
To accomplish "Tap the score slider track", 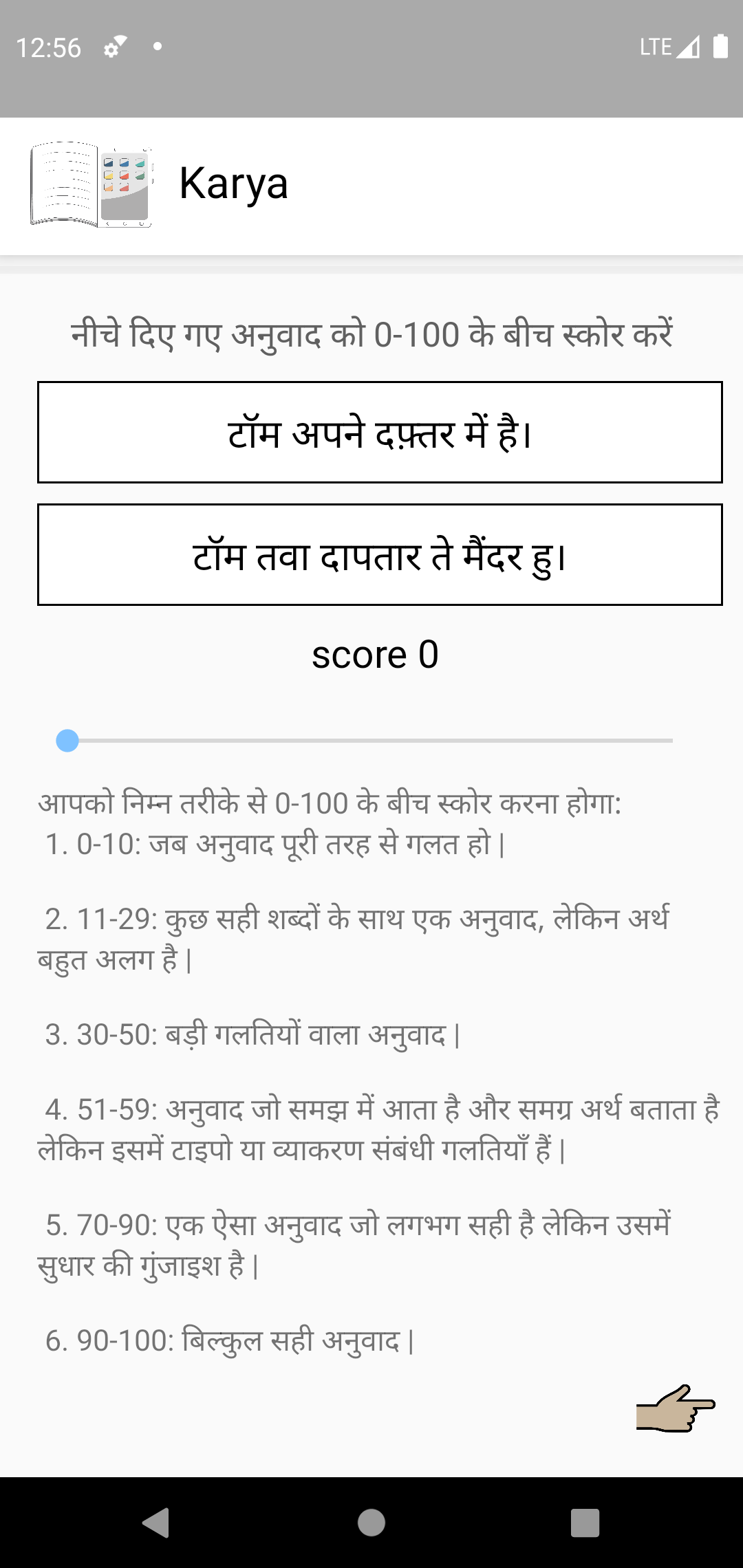I will click(371, 741).
